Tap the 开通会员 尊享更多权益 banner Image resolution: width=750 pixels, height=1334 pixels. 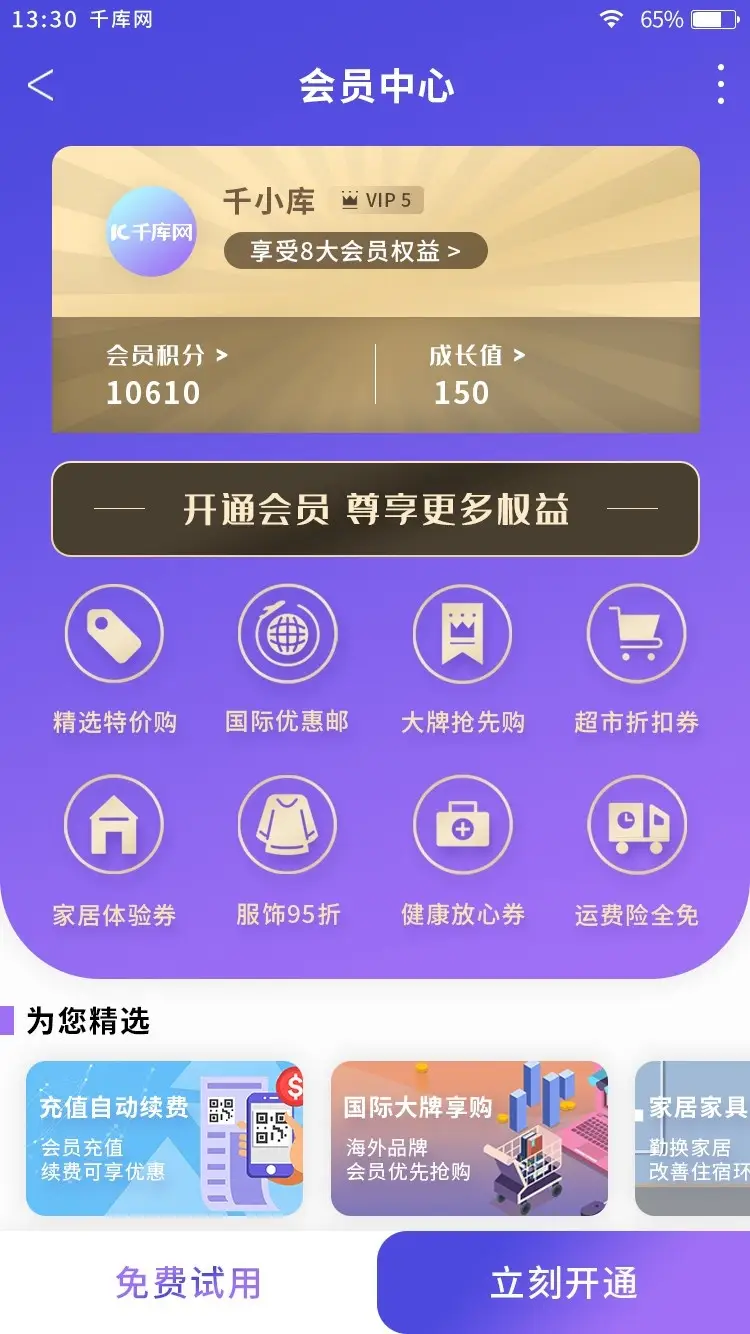click(375, 509)
